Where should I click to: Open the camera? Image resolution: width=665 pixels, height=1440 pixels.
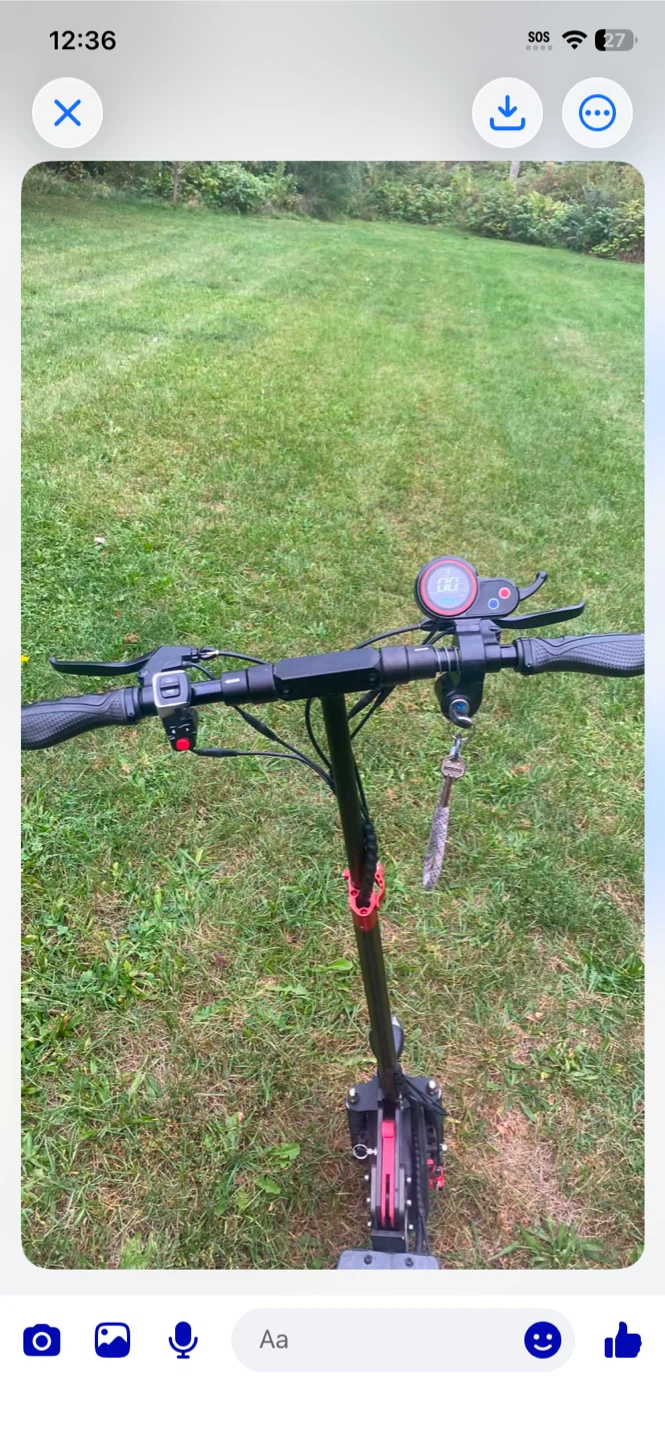pos(42,1340)
